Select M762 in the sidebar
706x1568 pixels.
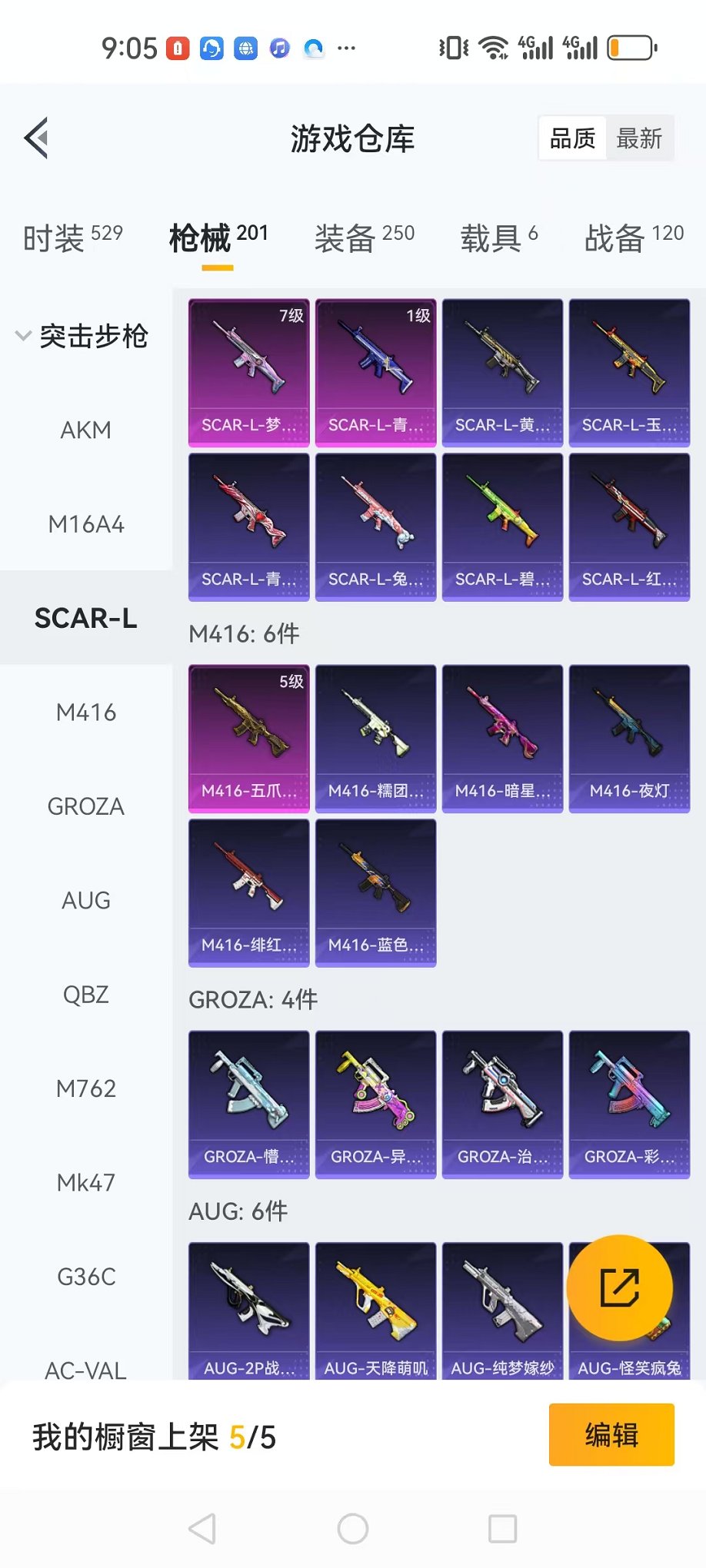85,1088
